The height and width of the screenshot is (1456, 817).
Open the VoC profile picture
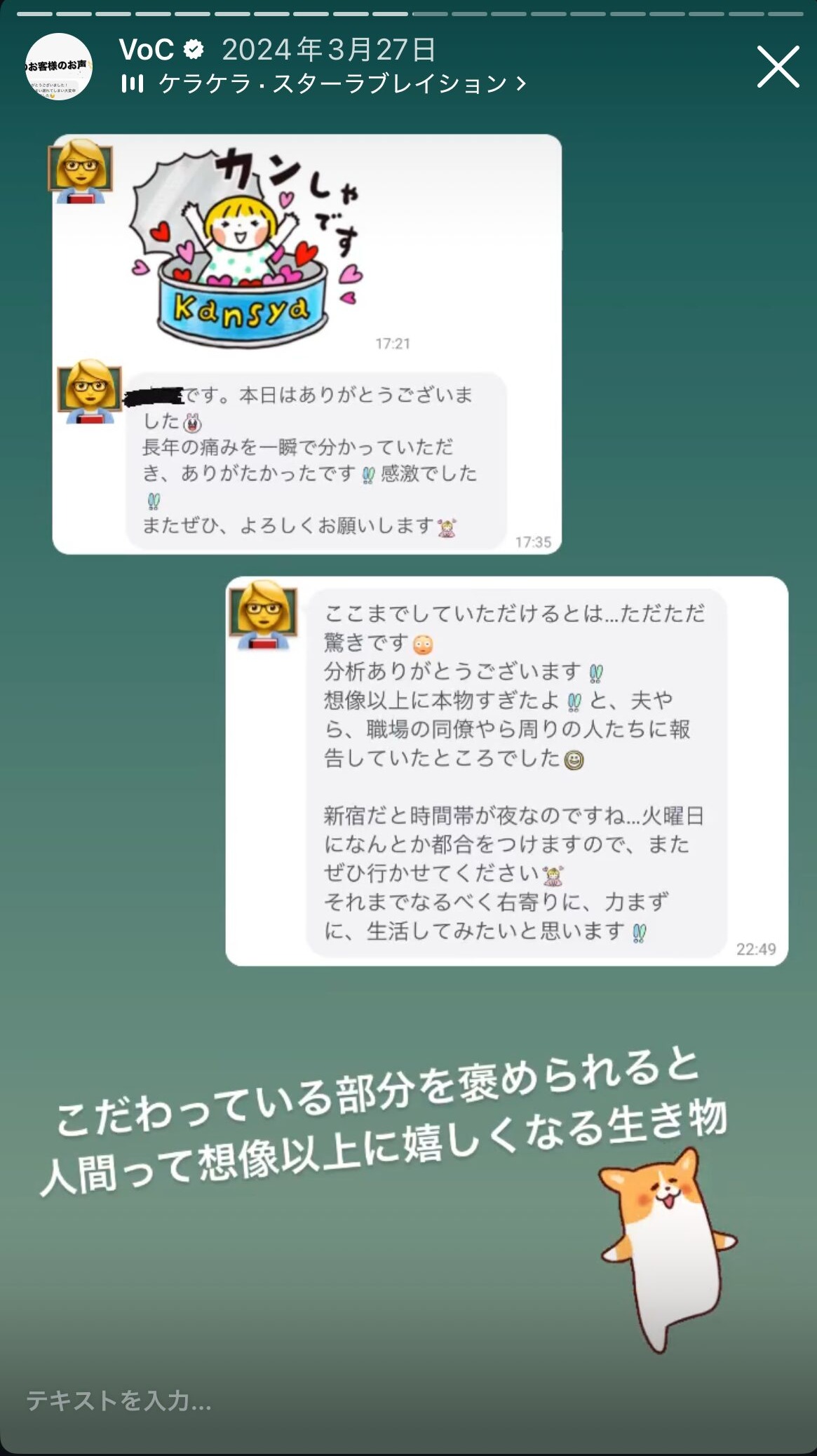coord(59,67)
